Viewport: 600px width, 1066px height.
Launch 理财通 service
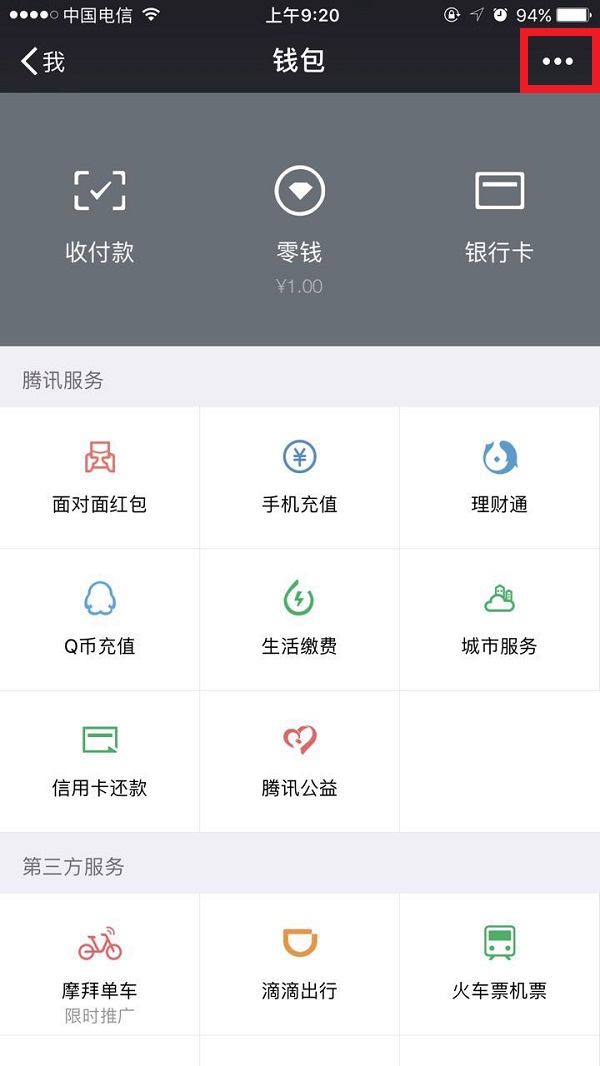tap(499, 477)
